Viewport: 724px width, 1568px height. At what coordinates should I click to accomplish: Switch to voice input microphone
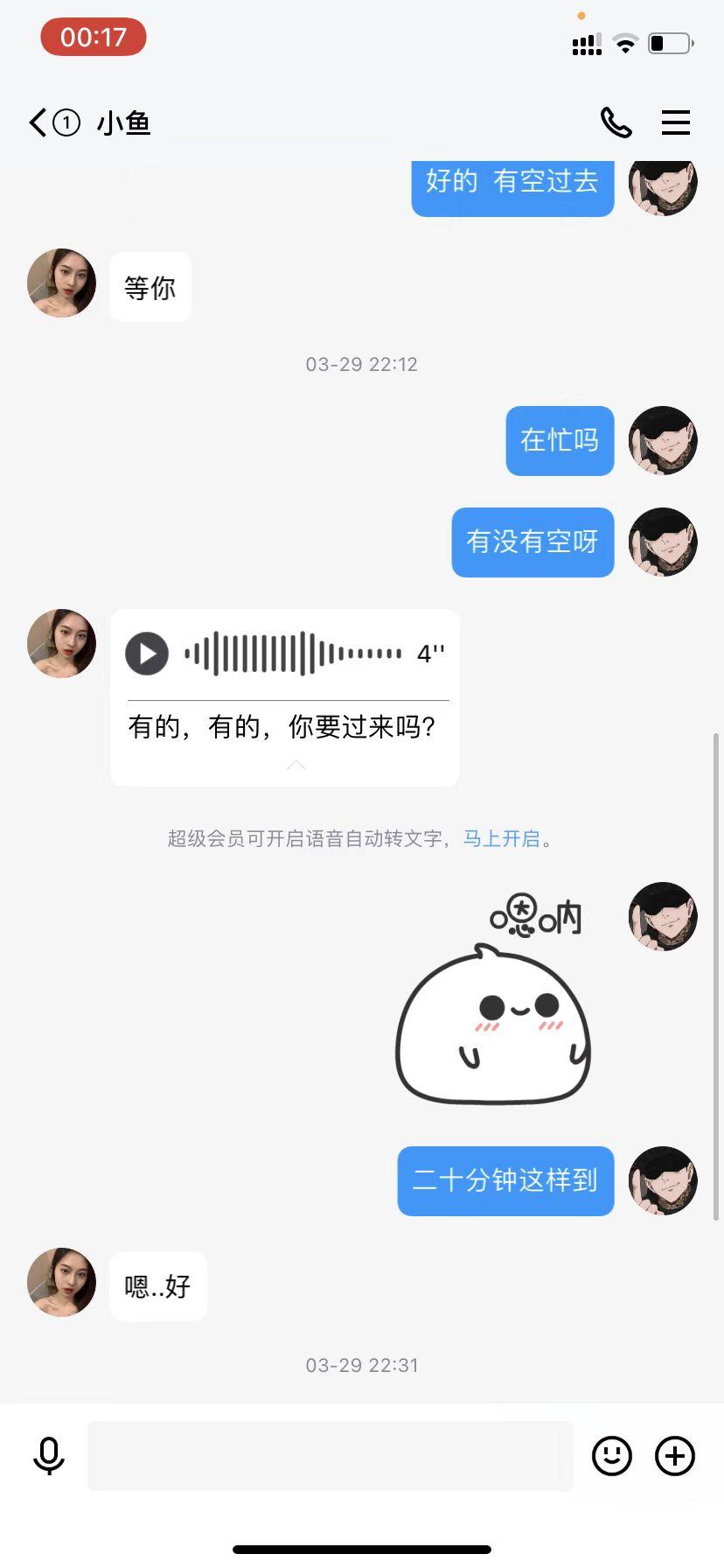49,1456
